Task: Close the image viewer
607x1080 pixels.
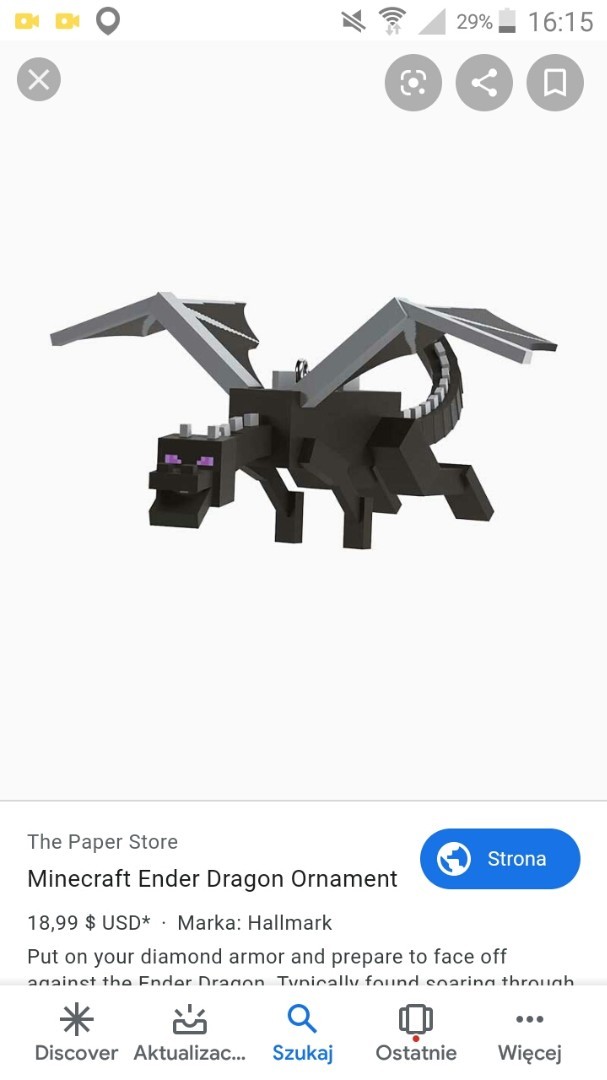Action: coord(39,79)
